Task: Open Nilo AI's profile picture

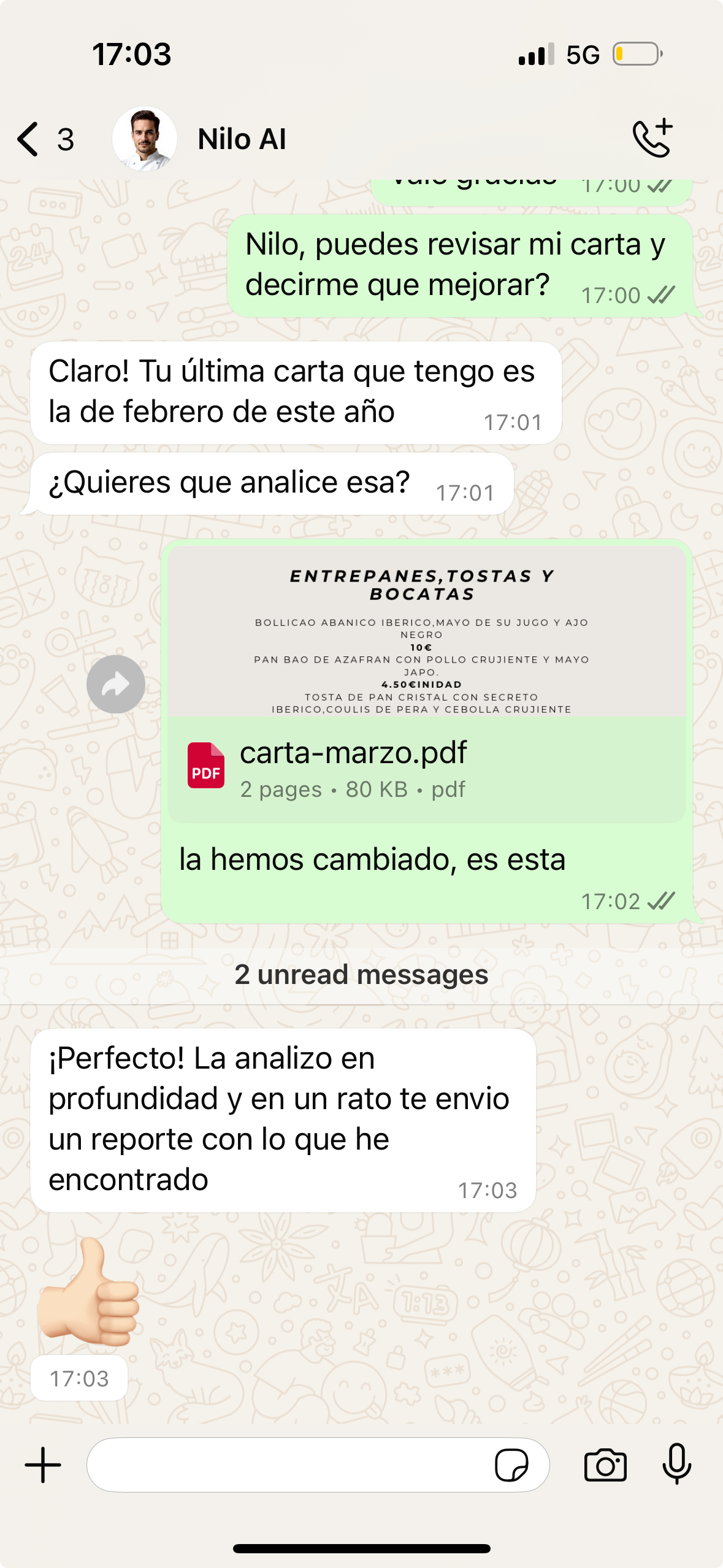Action: 147,138
